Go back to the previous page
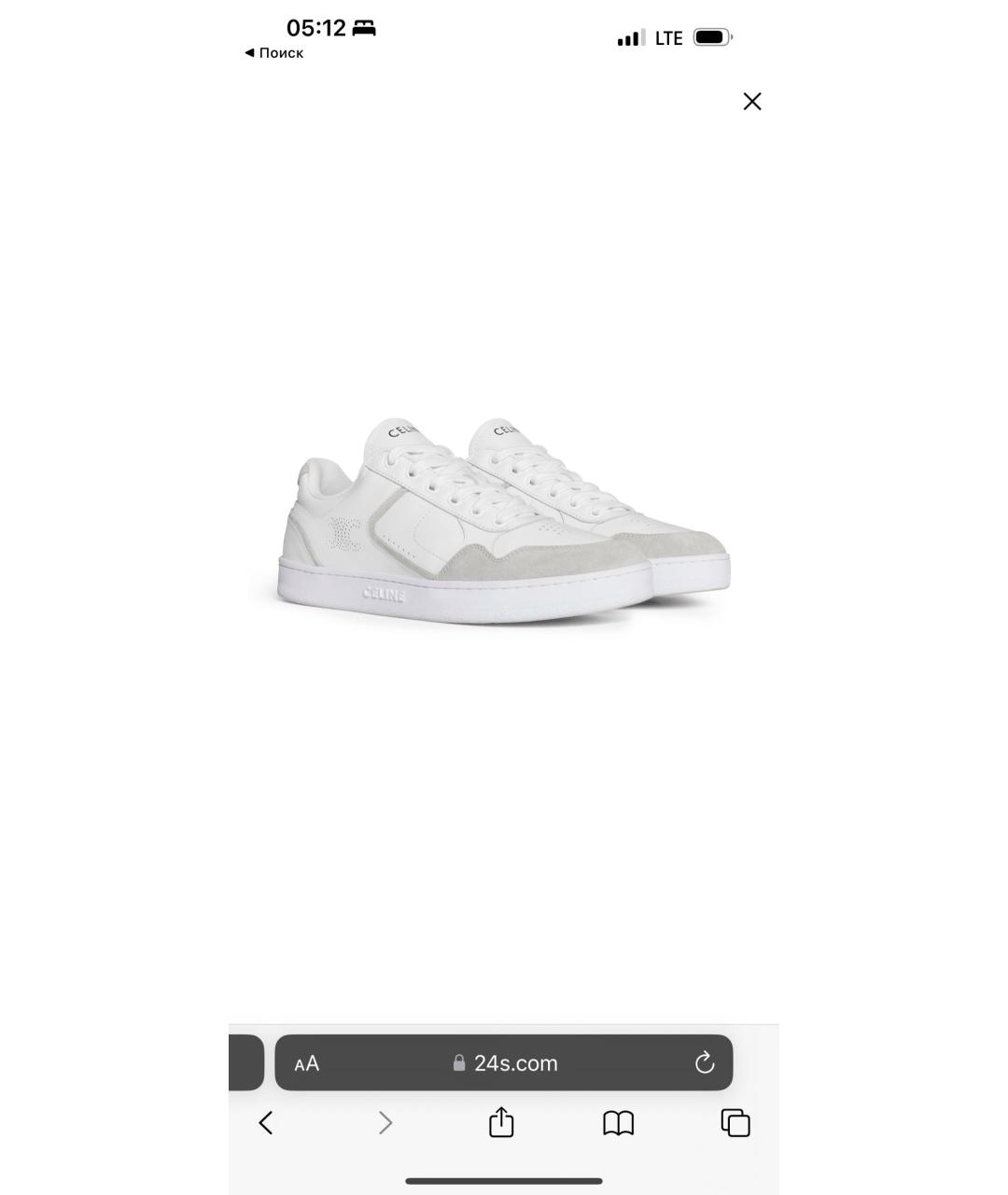1008x1195 pixels. coord(266,1123)
